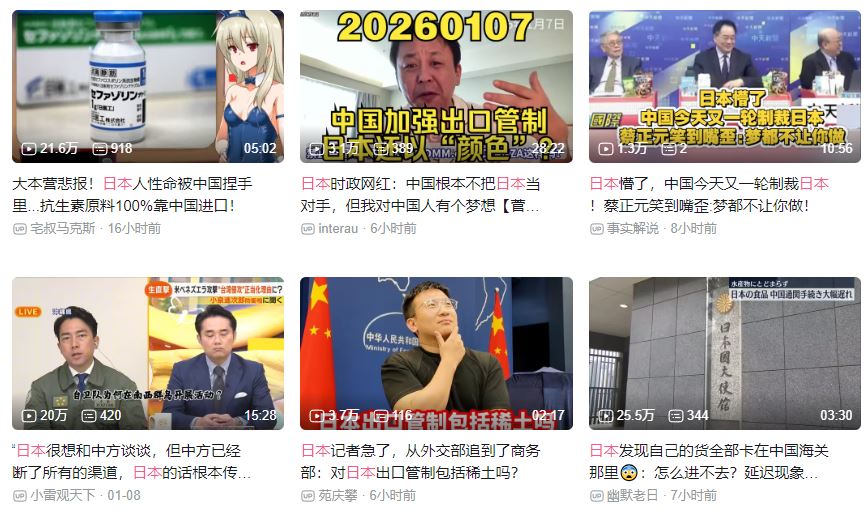
Task: Open title 日本发现自己的货全部卡在中国海关
Action: [708, 461]
